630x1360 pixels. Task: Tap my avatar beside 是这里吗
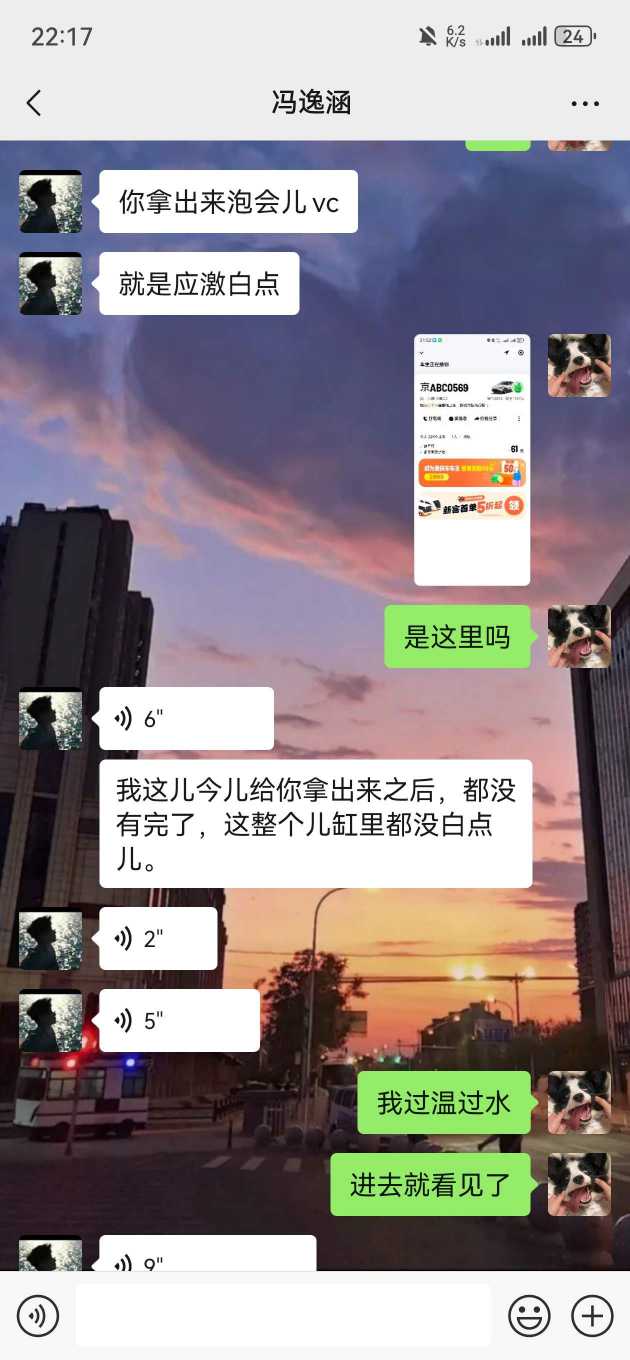pos(579,636)
